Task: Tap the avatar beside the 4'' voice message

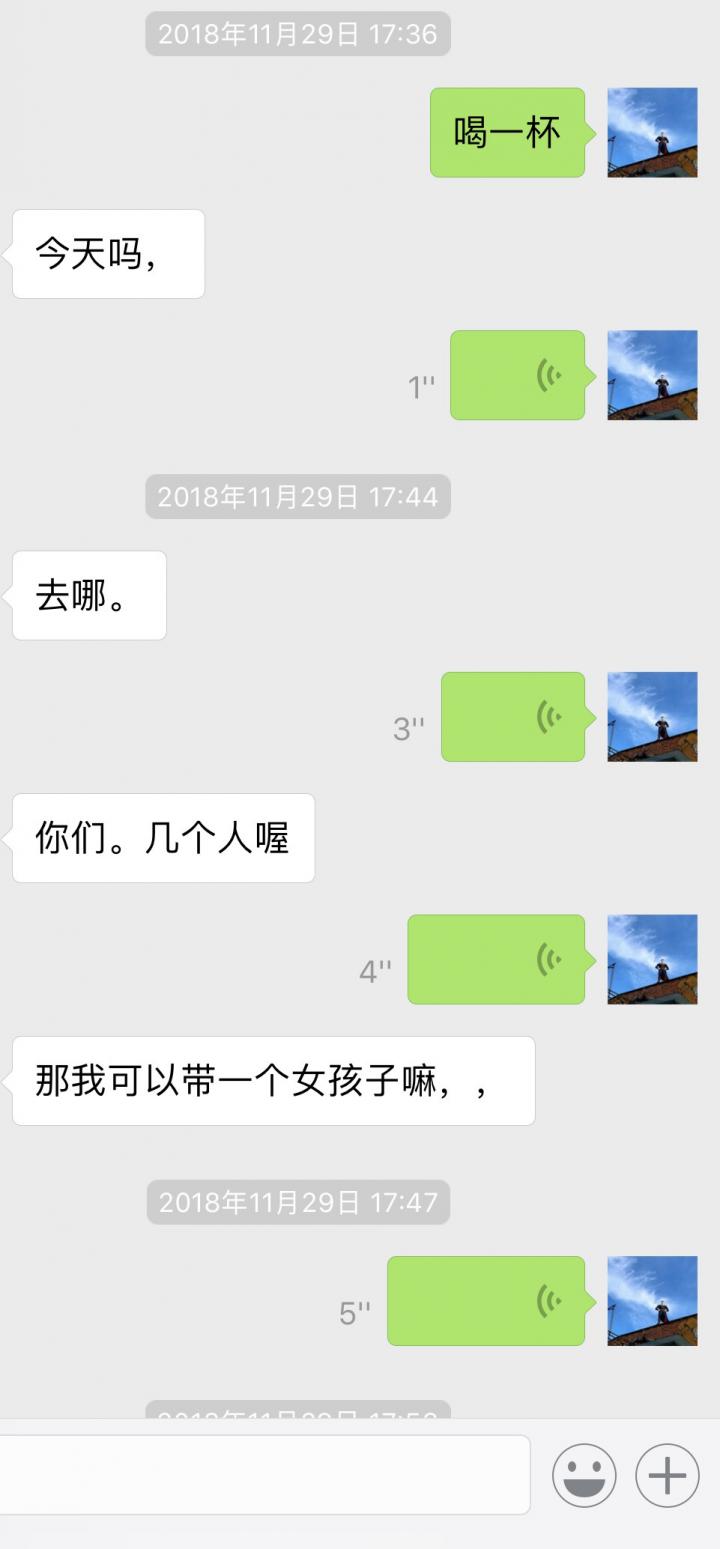Action: (x=651, y=960)
